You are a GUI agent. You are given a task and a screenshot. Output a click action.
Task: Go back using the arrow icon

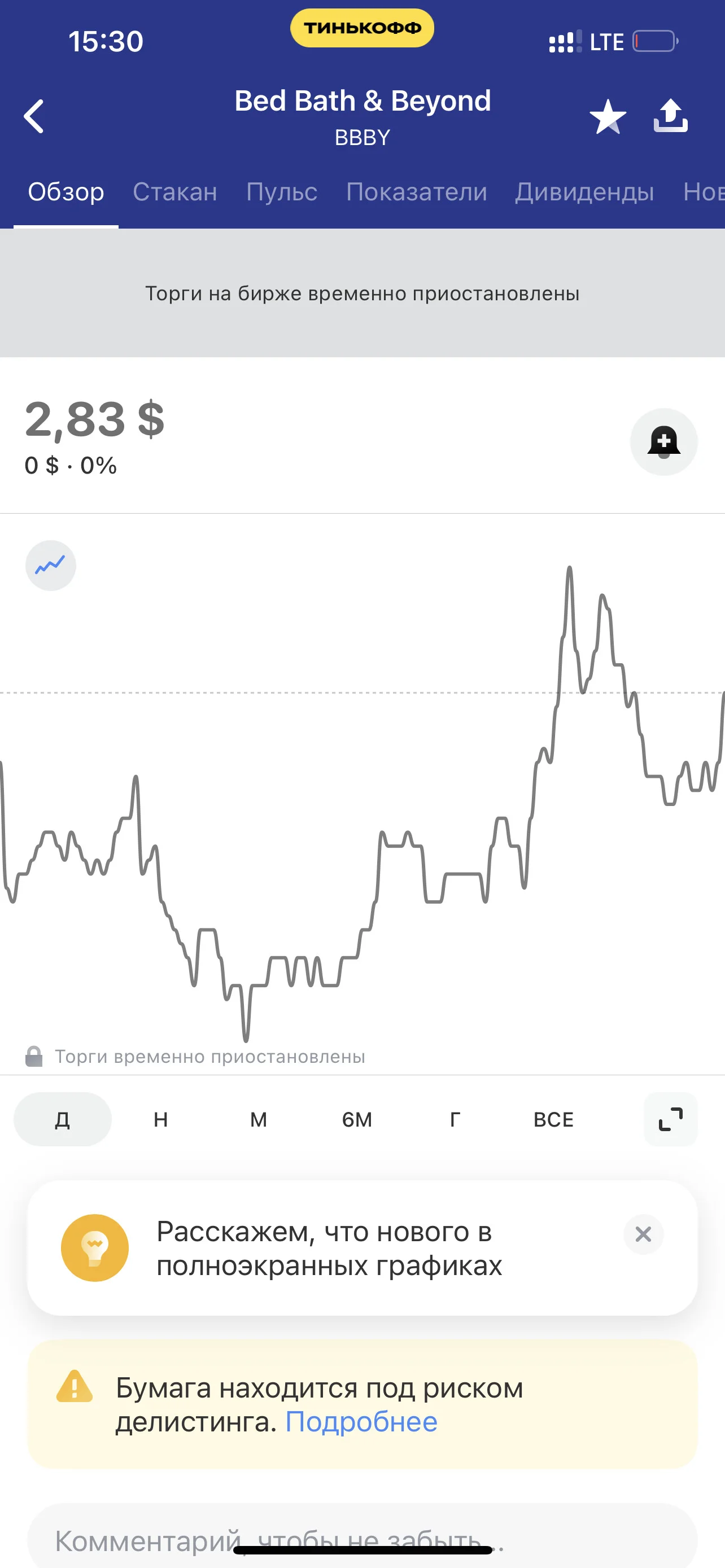tap(34, 116)
